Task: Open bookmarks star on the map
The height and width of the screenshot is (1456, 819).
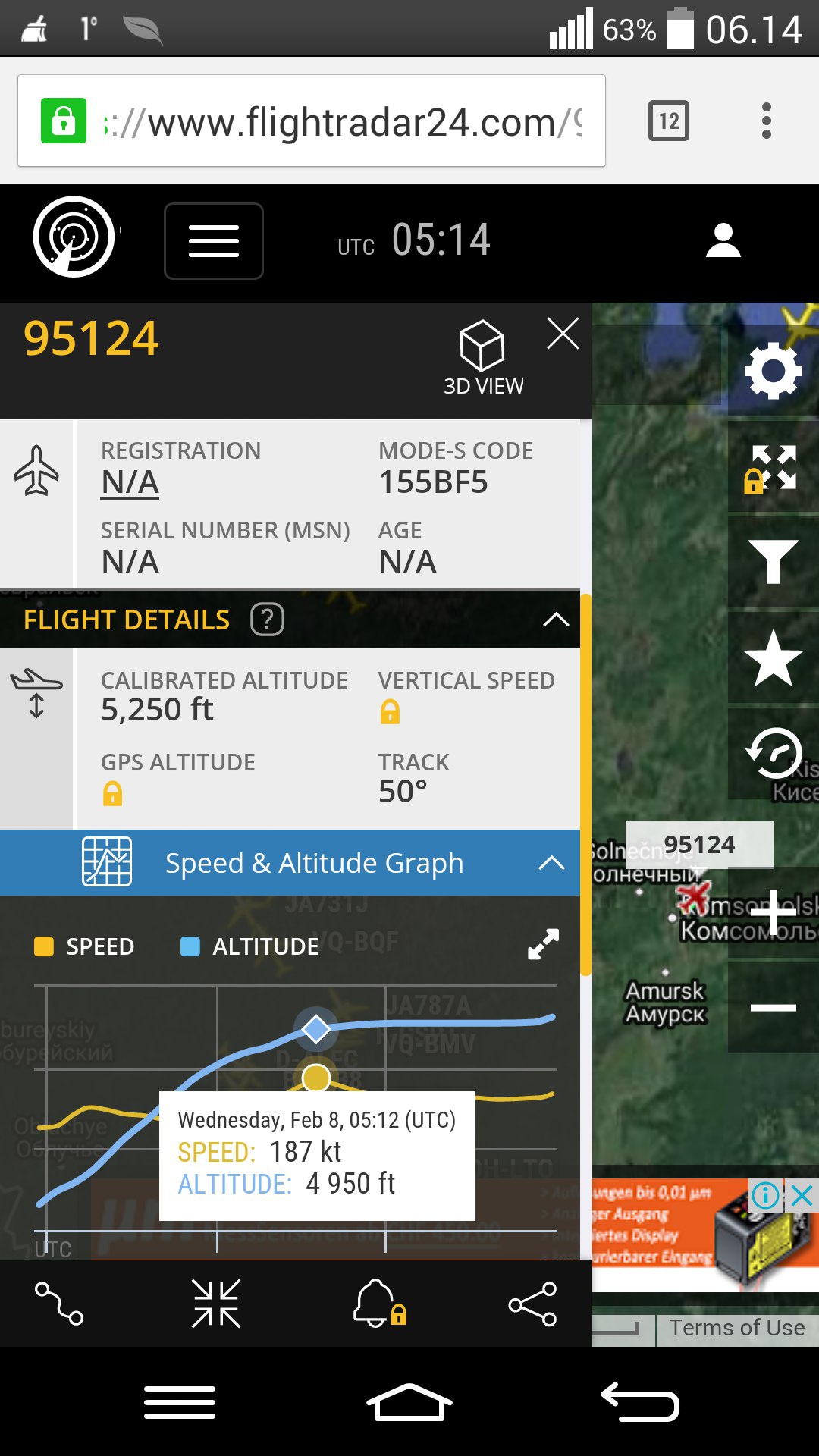Action: tap(773, 658)
